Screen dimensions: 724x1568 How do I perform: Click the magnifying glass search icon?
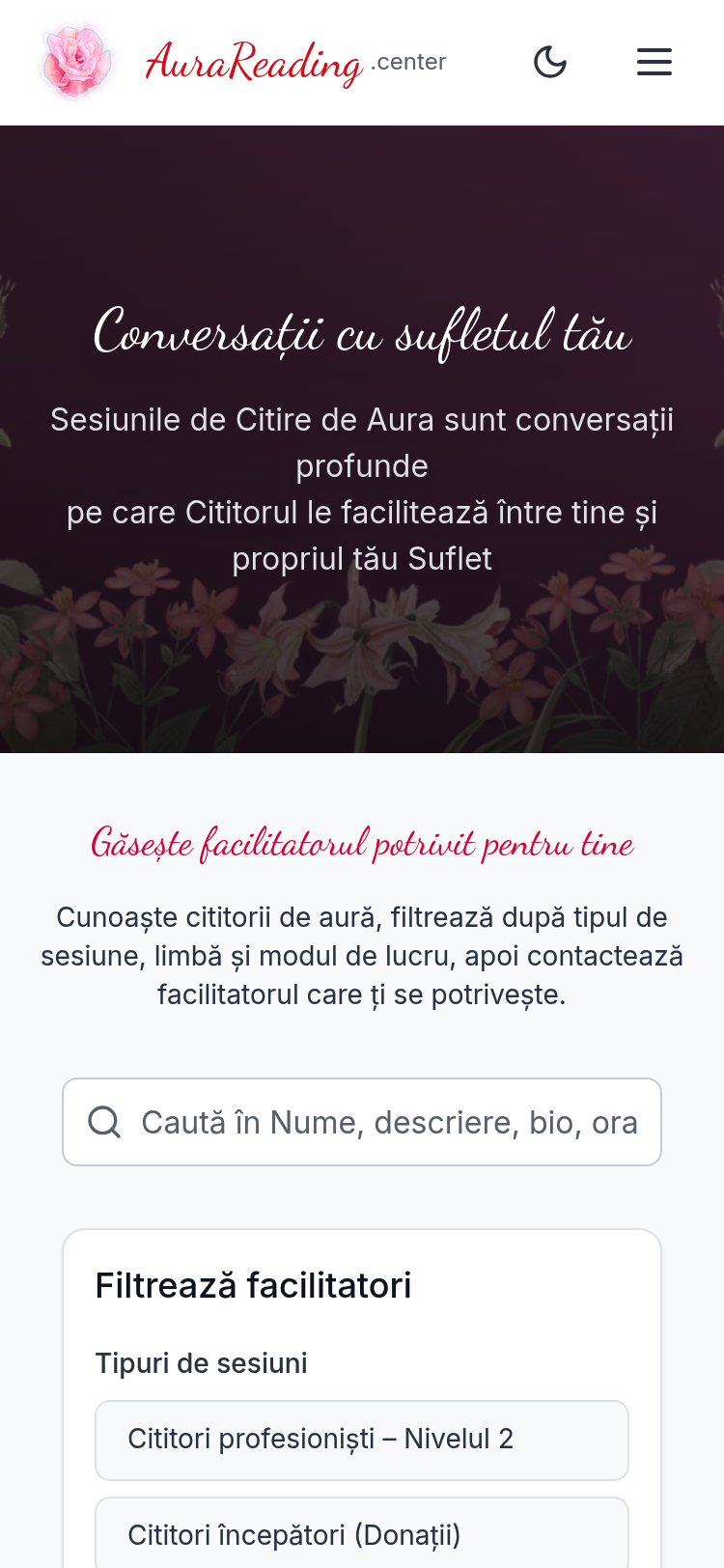coord(104,1120)
